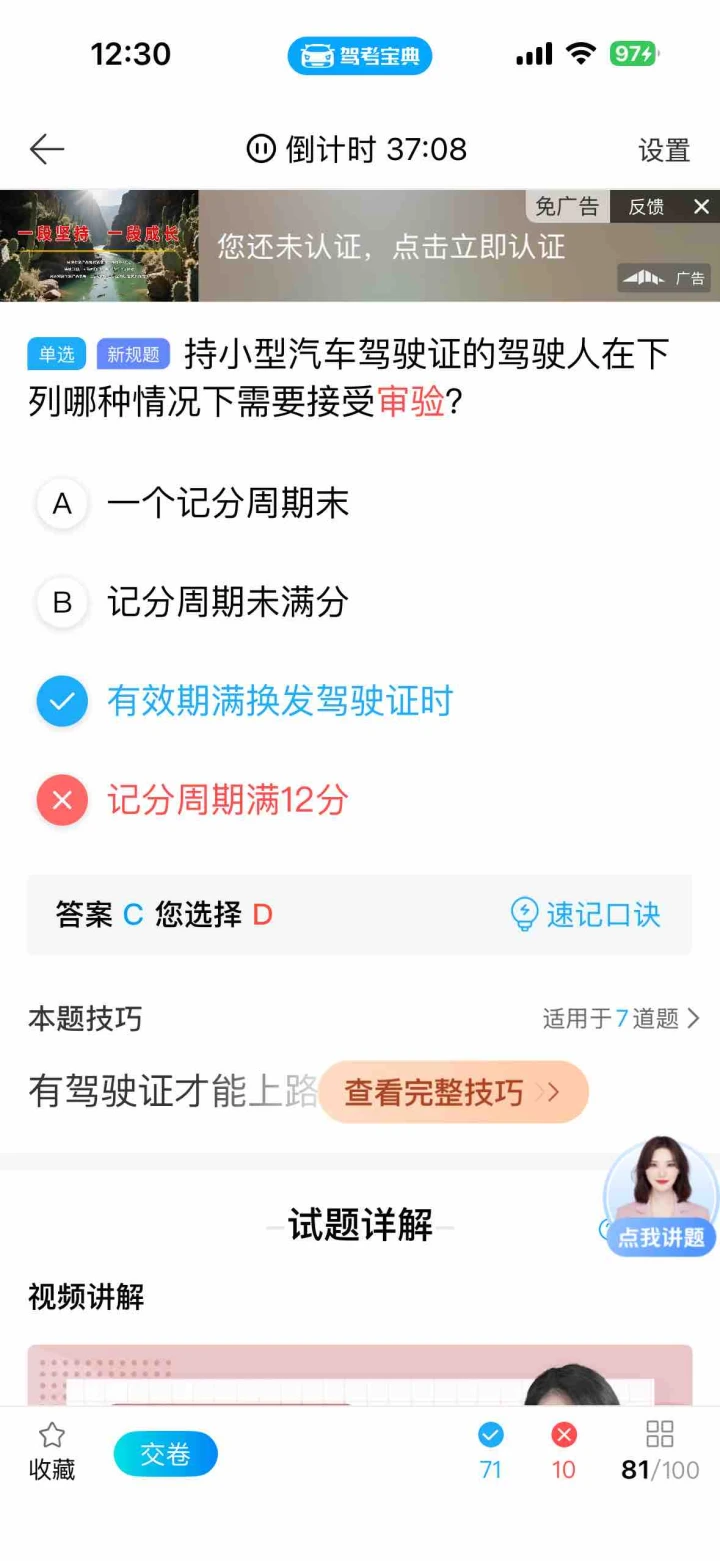Tap 查看完整技巧 button

[453, 1092]
